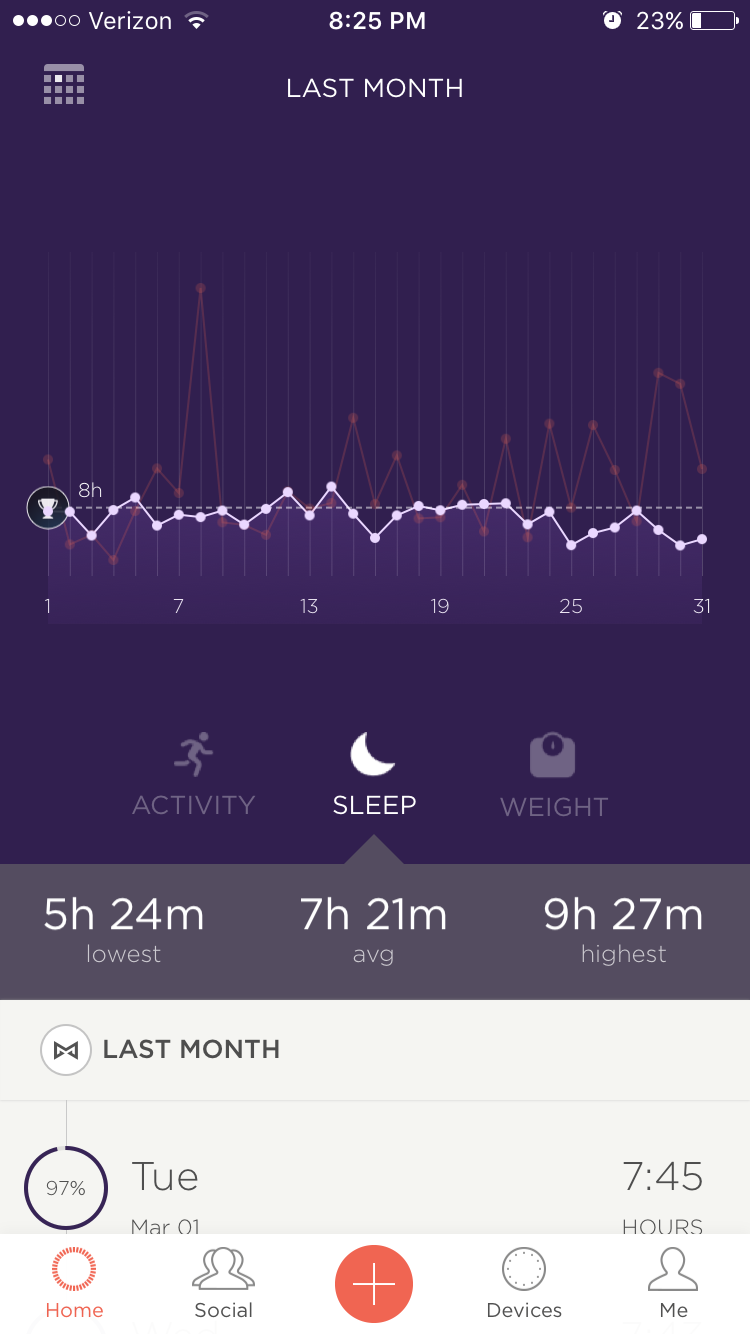Open the Me profile tab
This screenshot has width=750, height=1334.
coord(673,1283)
